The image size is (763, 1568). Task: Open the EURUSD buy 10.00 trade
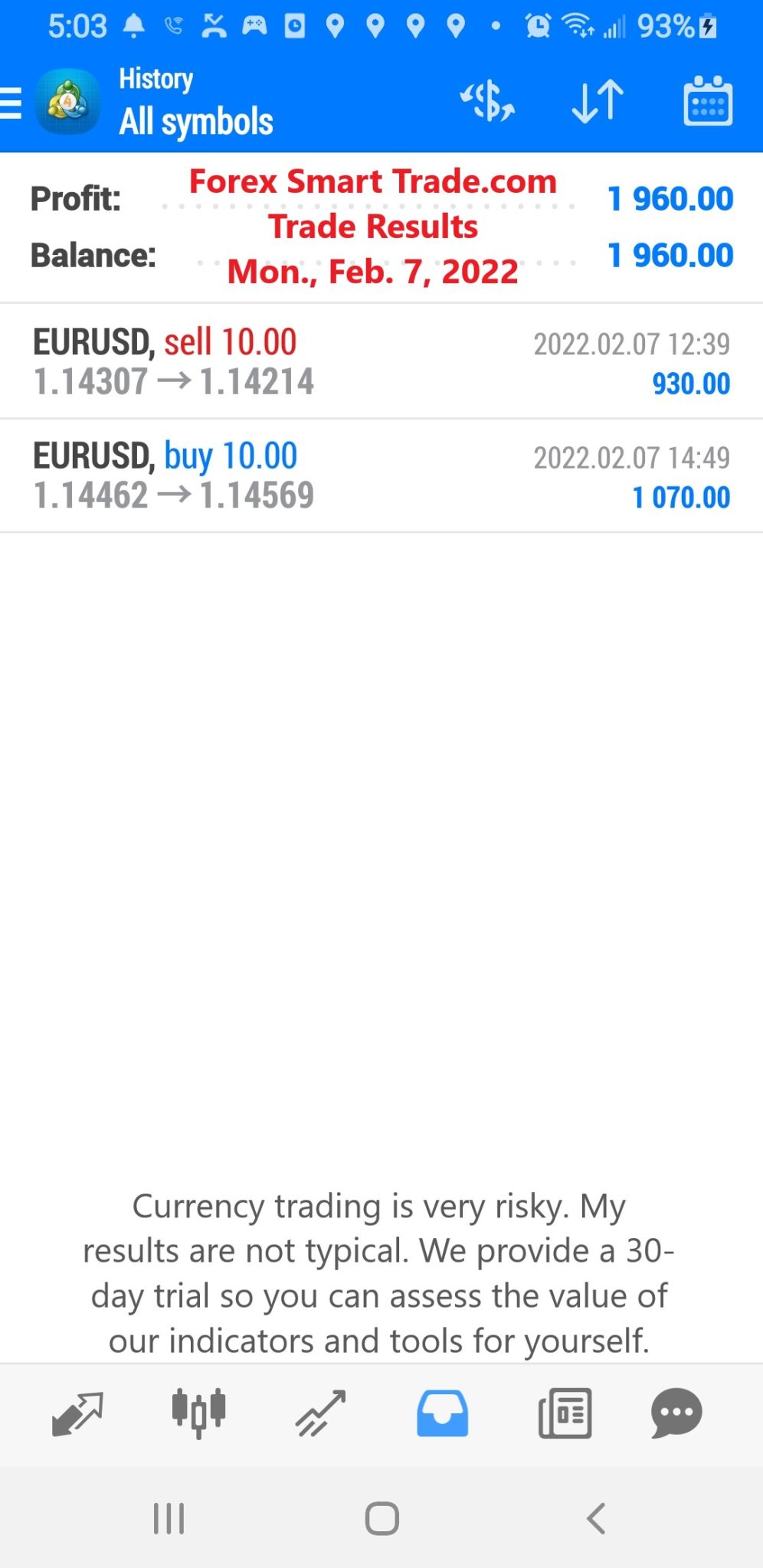[x=381, y=475]
